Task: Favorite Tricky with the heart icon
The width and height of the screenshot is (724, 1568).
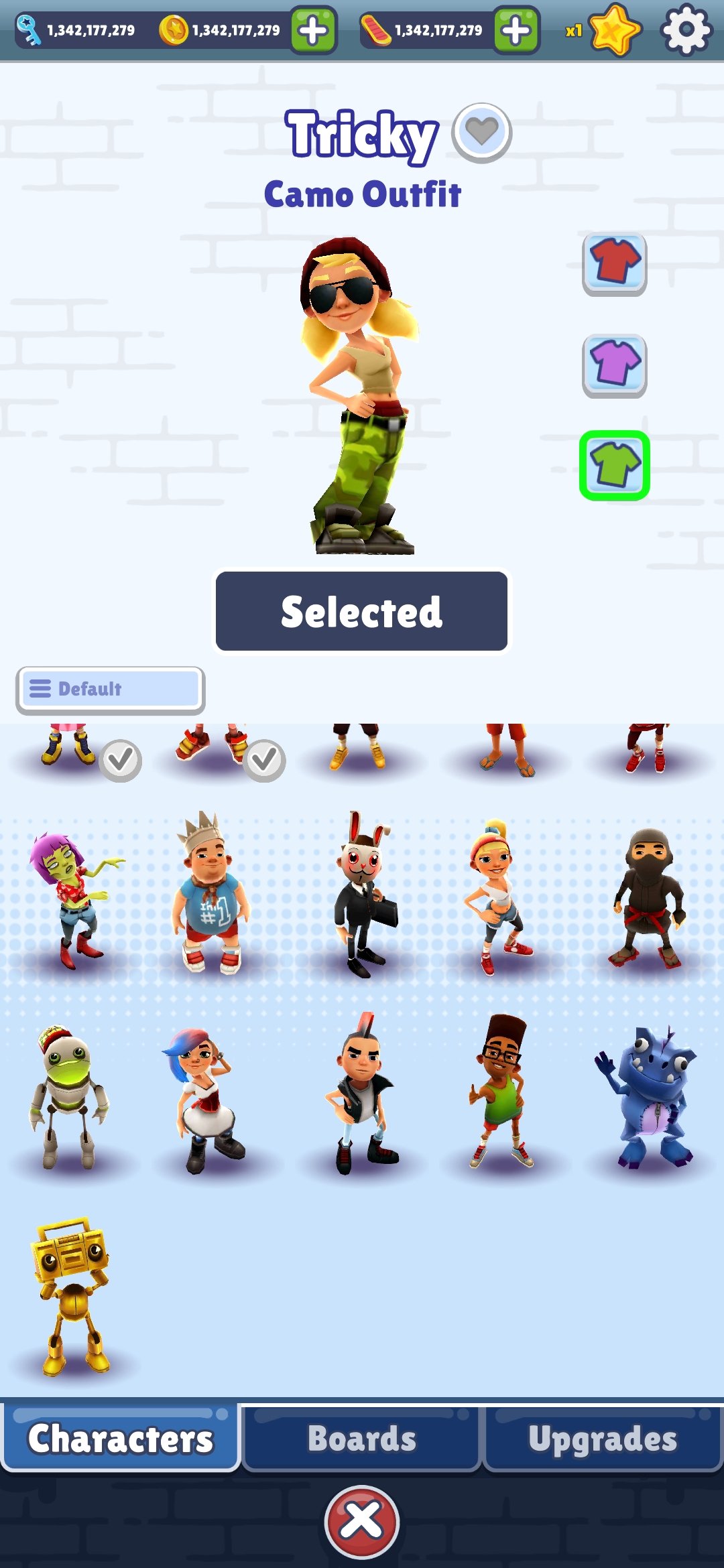Action: coord(481,132)
